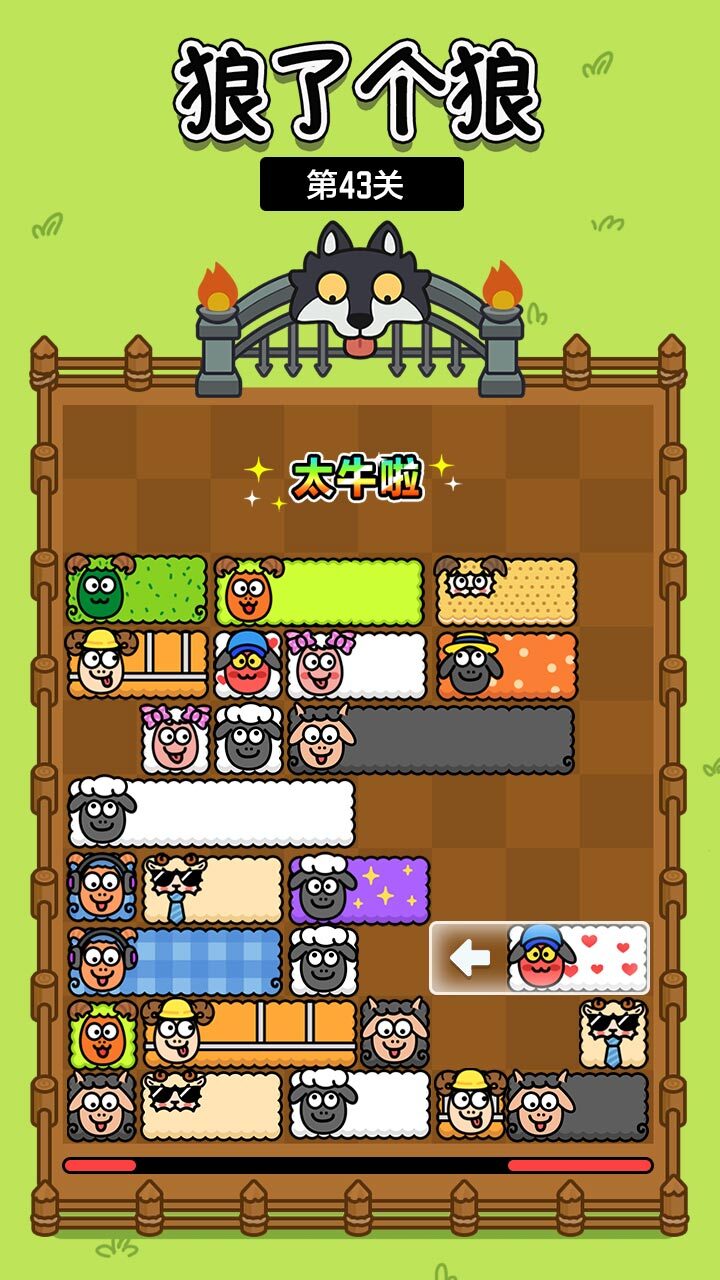The width and height of the screenshot is (720, 1280).
Task: Tap the dark green grass monster block
Action: pyautogui.click(x=137, y=591)
